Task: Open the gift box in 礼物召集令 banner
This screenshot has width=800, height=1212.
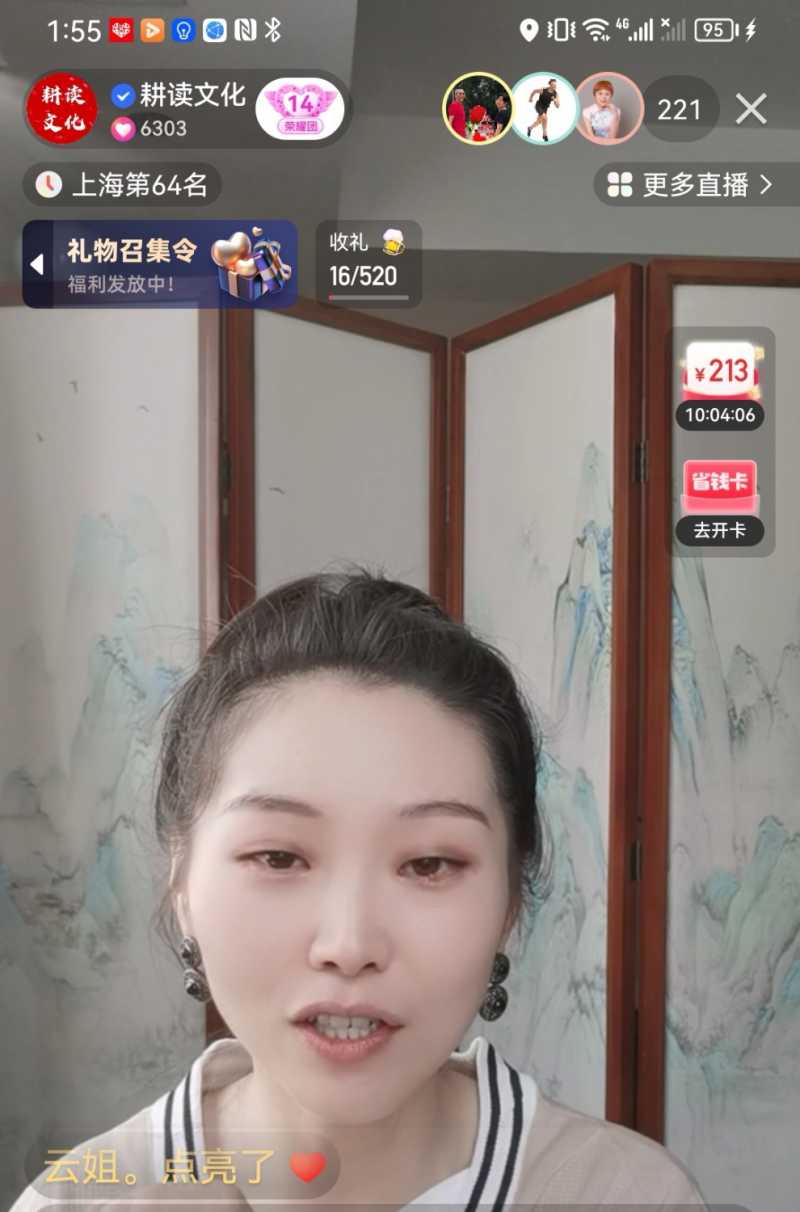Action: 254,262
